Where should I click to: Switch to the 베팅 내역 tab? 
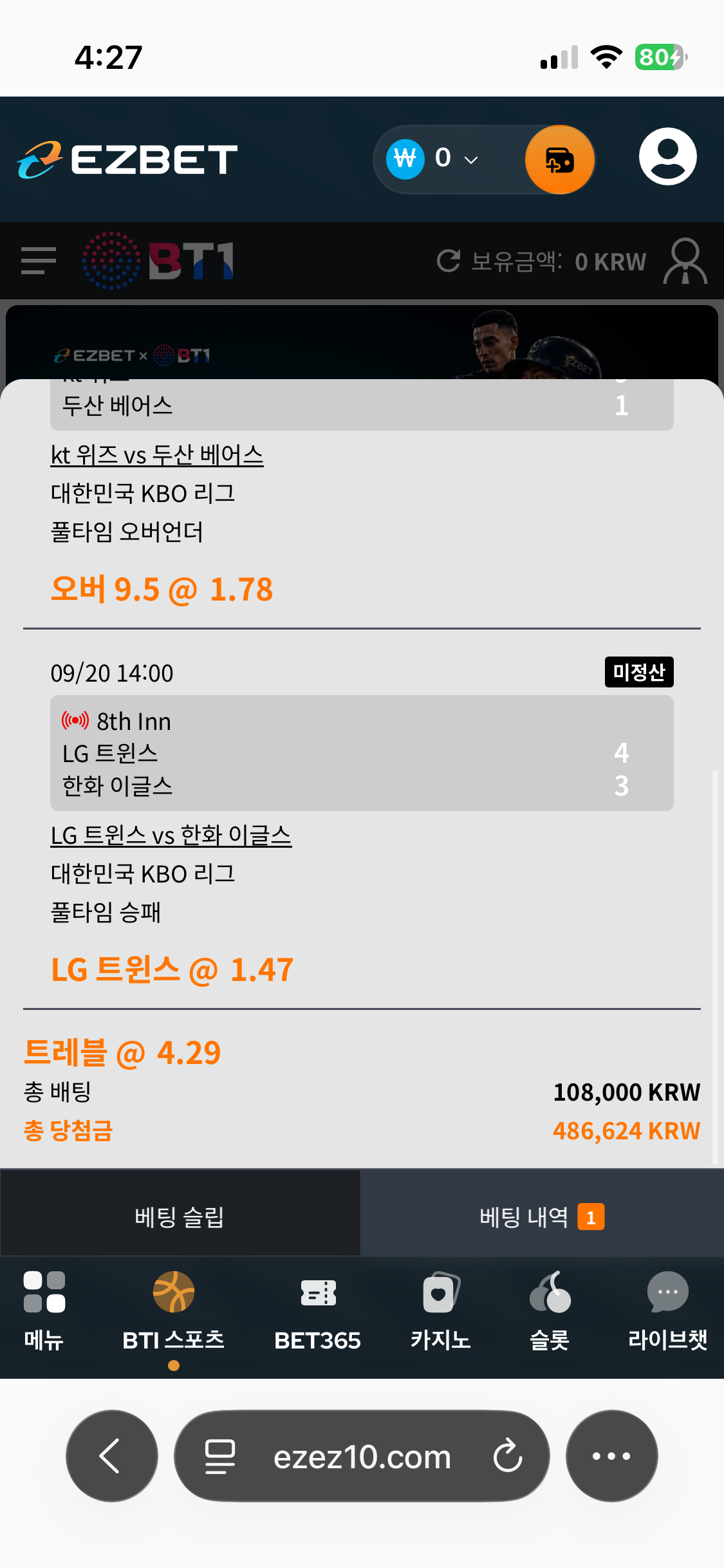(542, 1217)
